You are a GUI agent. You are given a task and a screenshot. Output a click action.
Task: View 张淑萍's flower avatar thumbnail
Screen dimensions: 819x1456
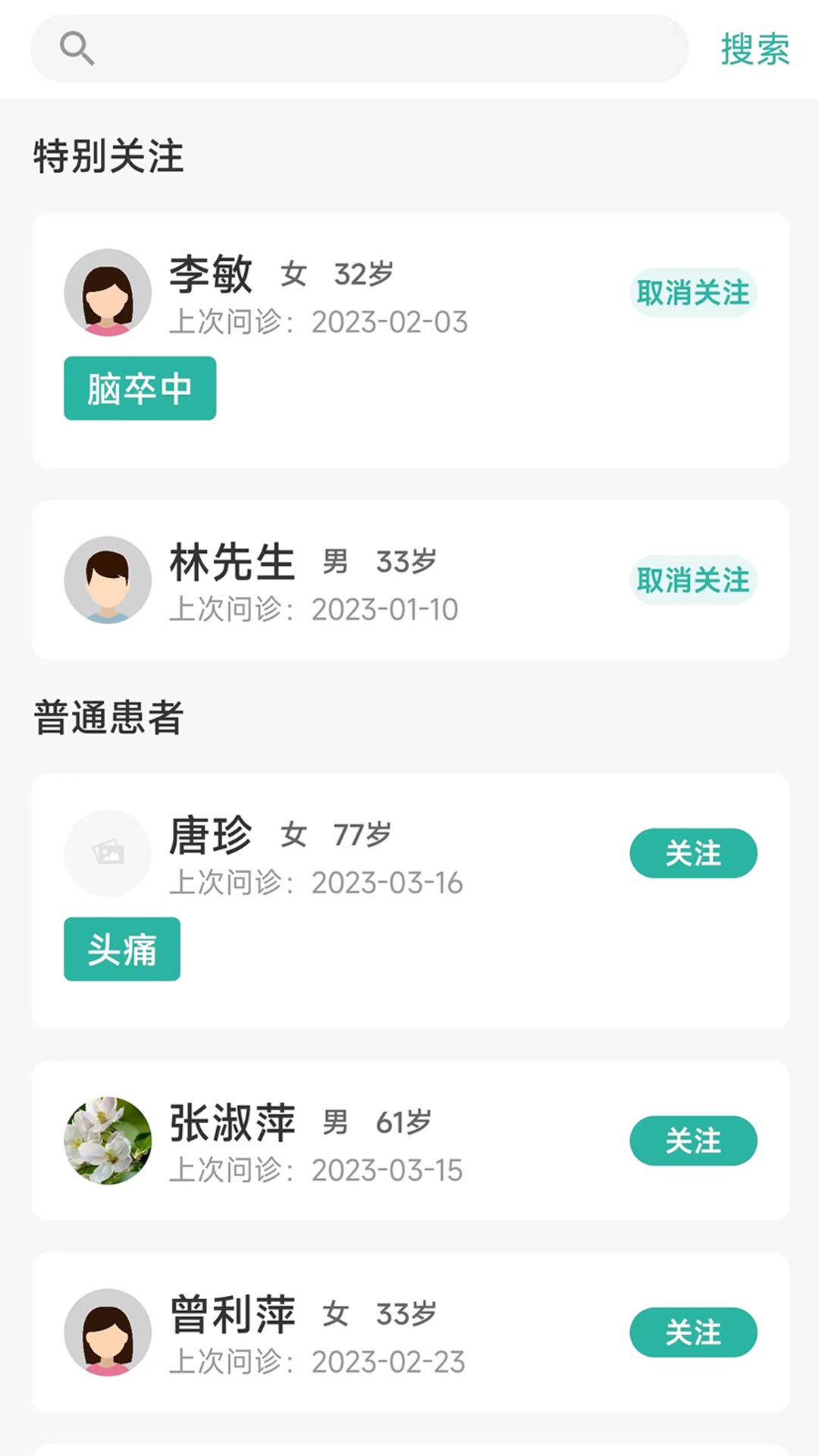107,1141
